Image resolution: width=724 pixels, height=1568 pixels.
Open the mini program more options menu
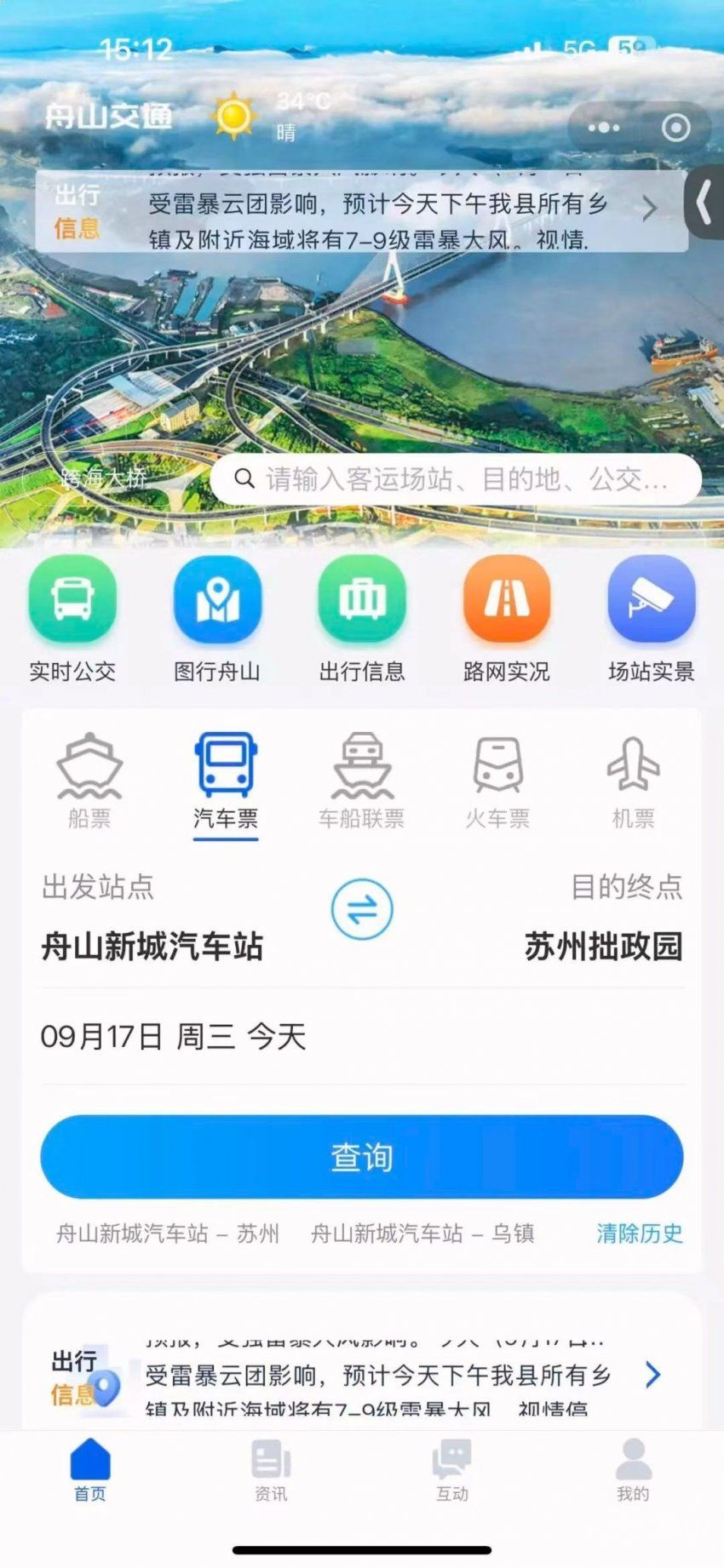coord(603,129)
